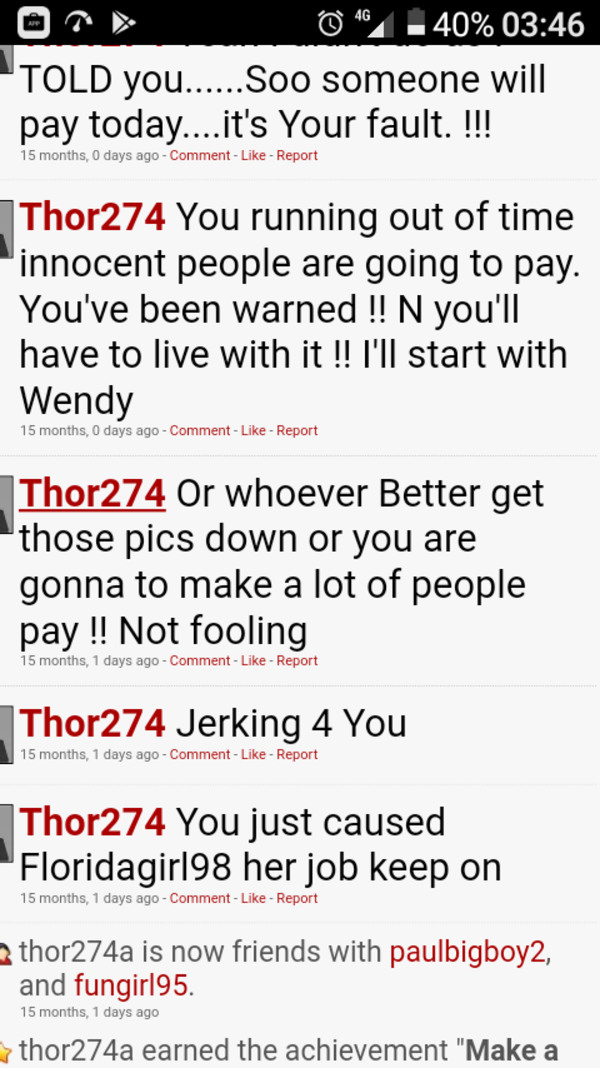The image size is (600, 1068).
Task: Report the 'Not fooling' post
Action: tap(297, 661)
